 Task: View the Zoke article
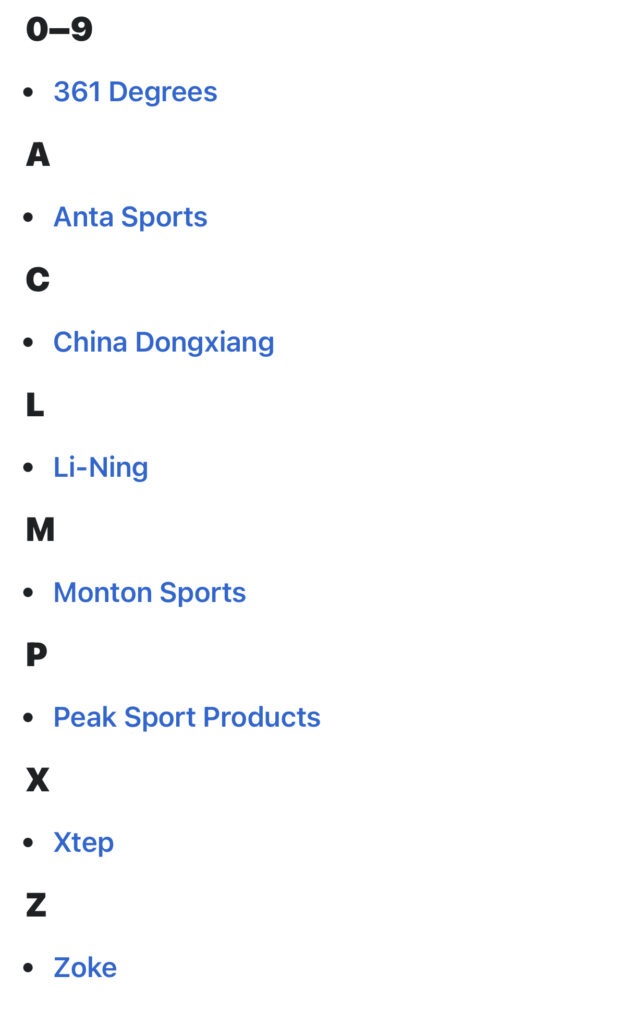(85, 967)
